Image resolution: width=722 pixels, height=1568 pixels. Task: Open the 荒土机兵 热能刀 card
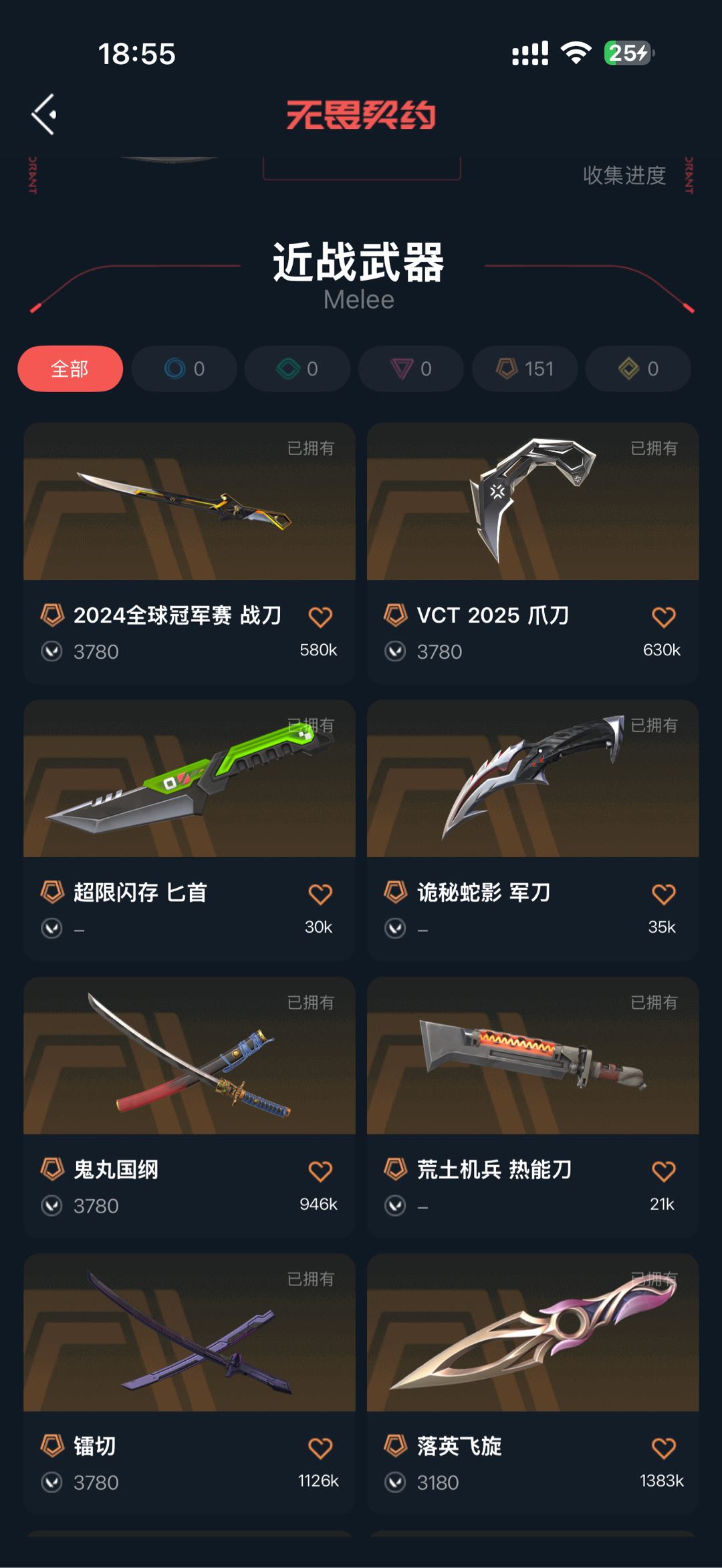coord(533,1108)
